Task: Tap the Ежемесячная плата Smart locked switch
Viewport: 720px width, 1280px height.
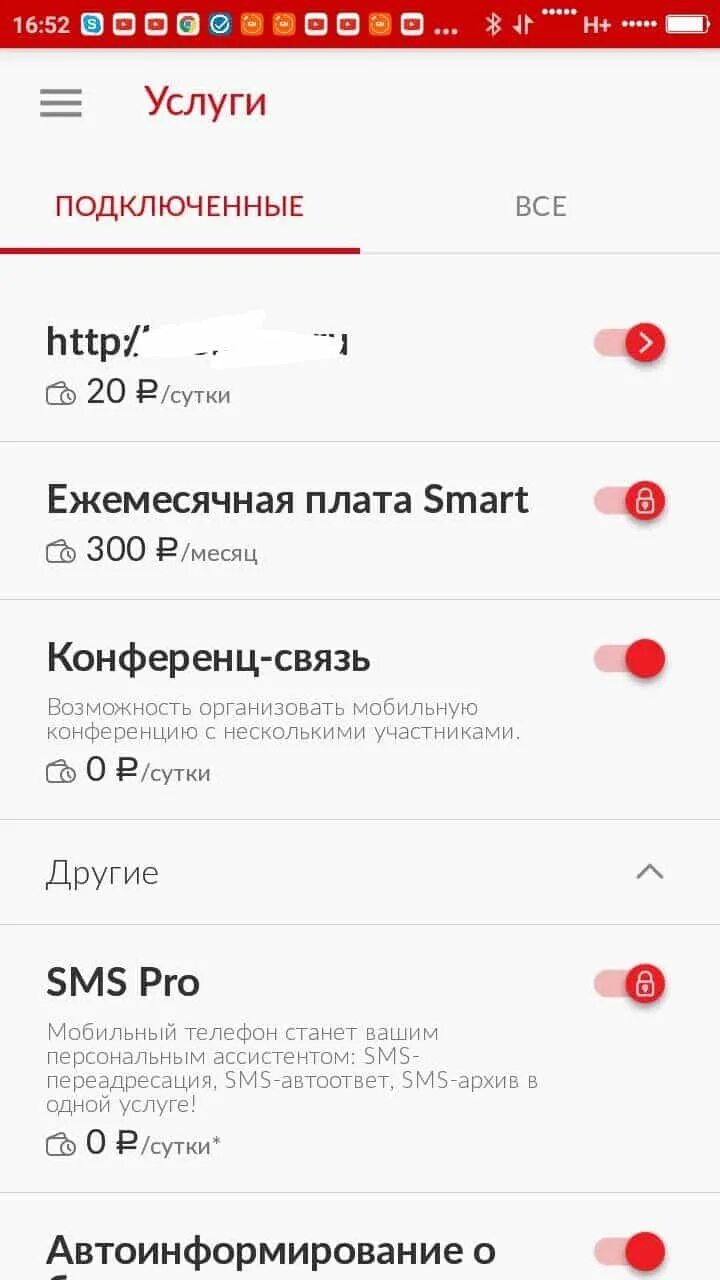Action: pos(630,500)
